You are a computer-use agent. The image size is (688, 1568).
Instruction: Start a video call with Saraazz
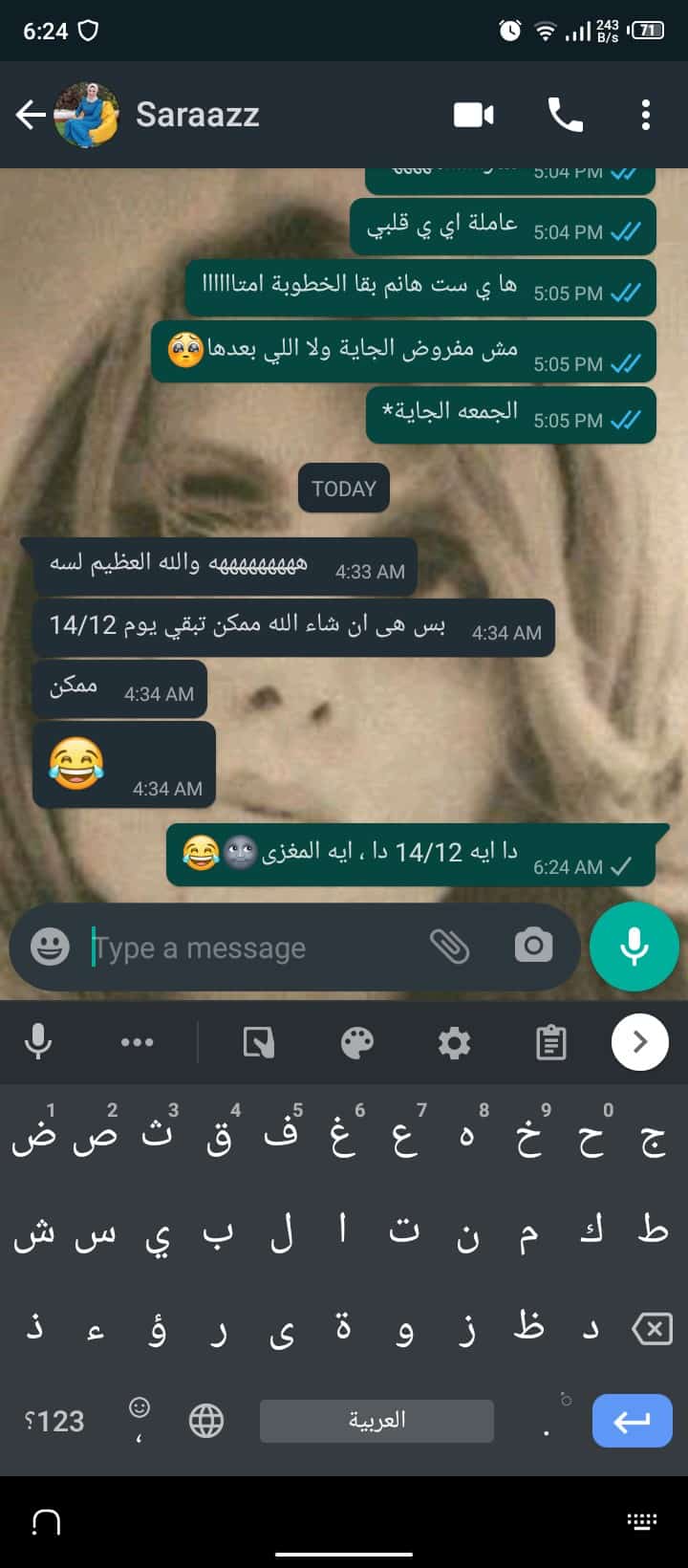click(x=473, y=116)
